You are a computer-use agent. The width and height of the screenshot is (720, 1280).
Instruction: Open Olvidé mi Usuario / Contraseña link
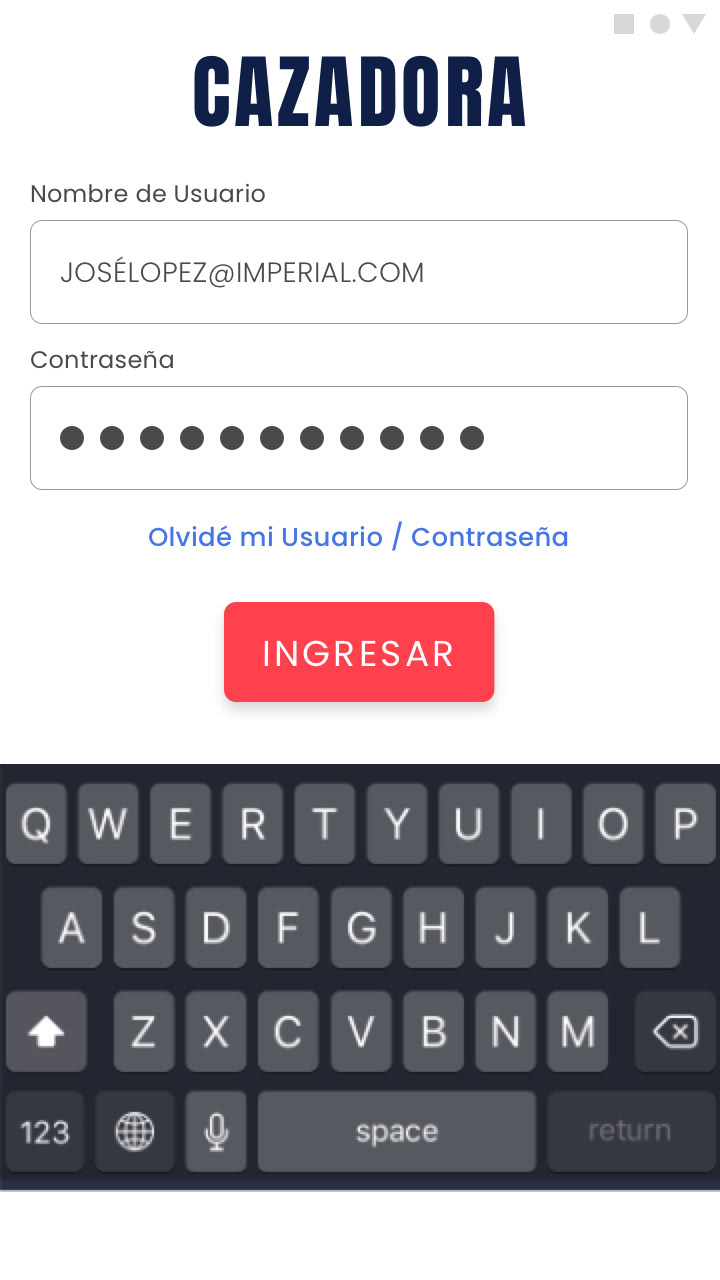coord(358,537)
